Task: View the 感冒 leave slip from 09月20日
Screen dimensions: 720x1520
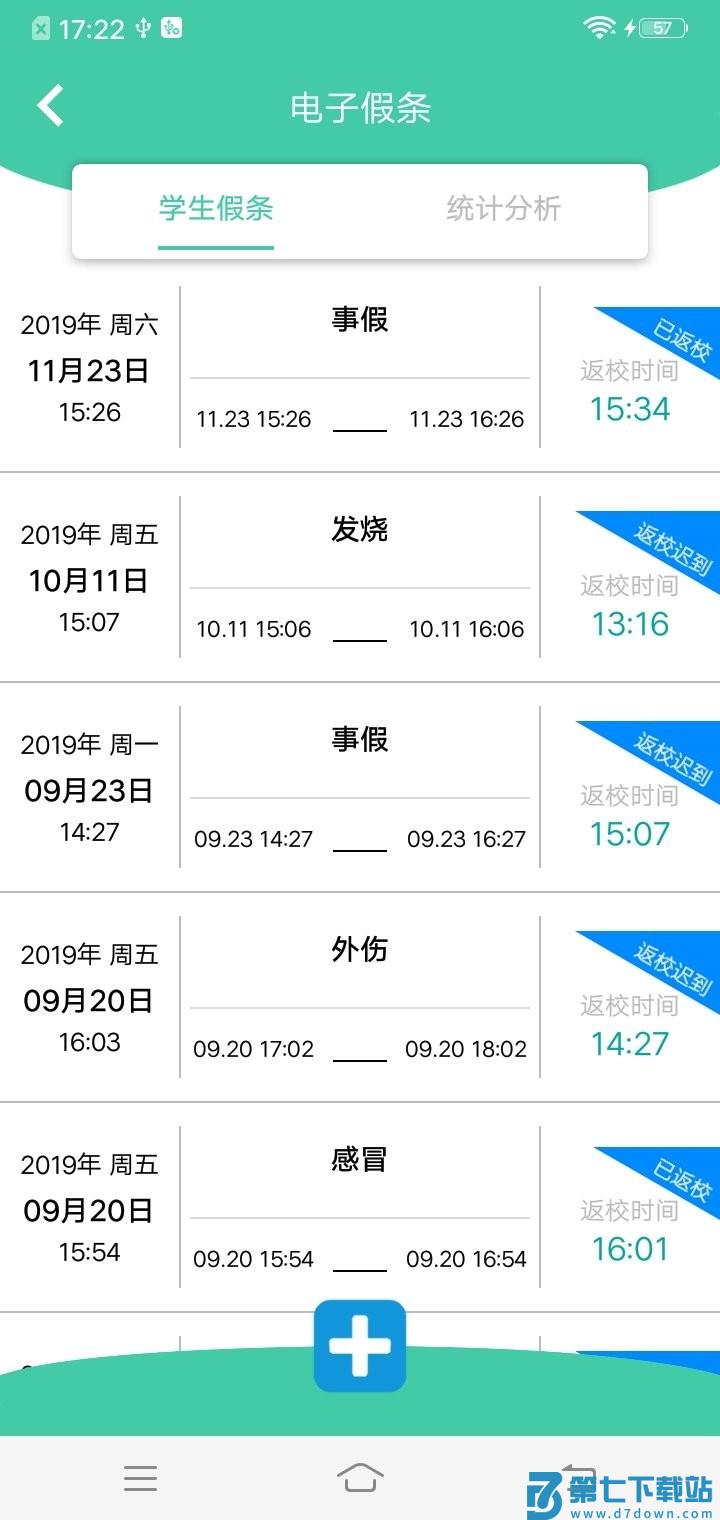Action: (x=359, y=1207)
